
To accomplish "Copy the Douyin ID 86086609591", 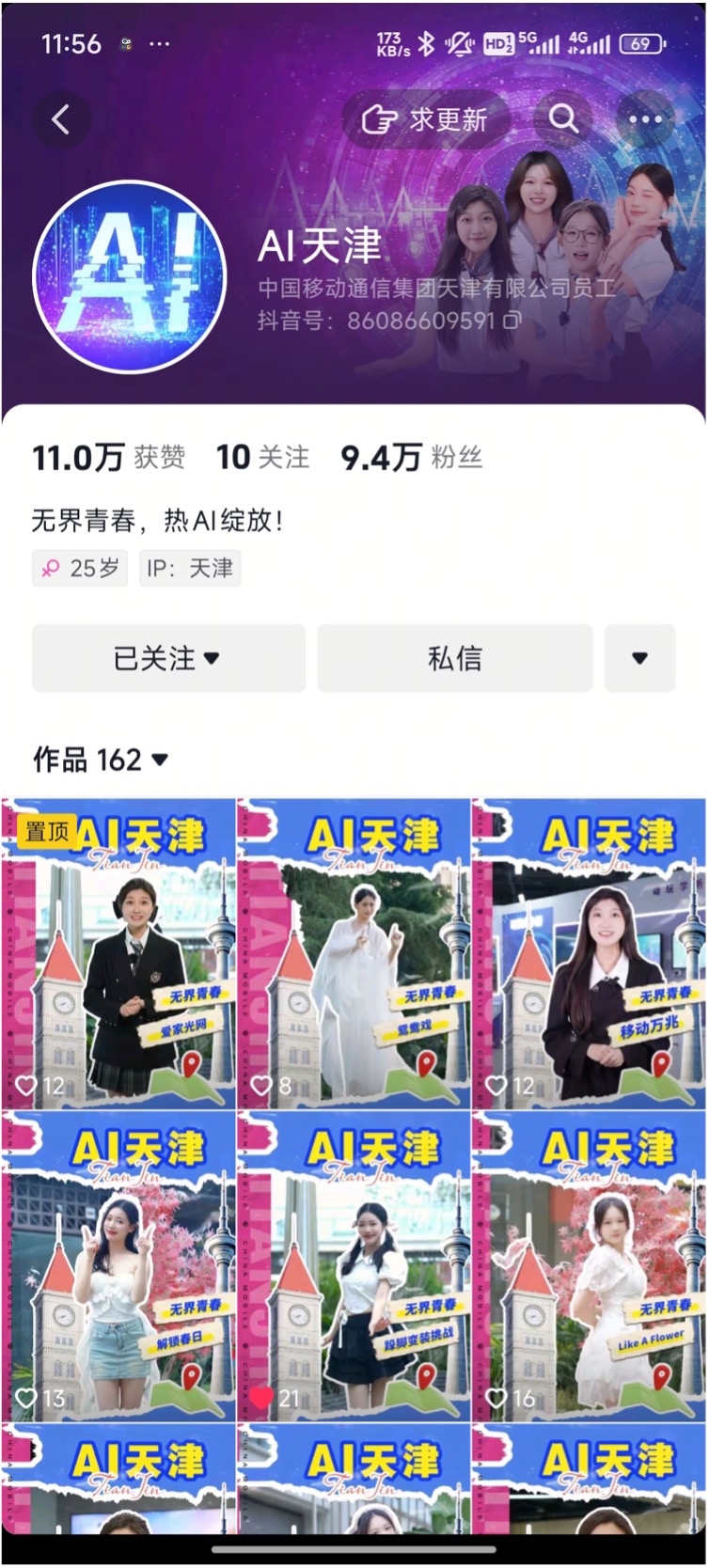I will (x=512, y=321).
